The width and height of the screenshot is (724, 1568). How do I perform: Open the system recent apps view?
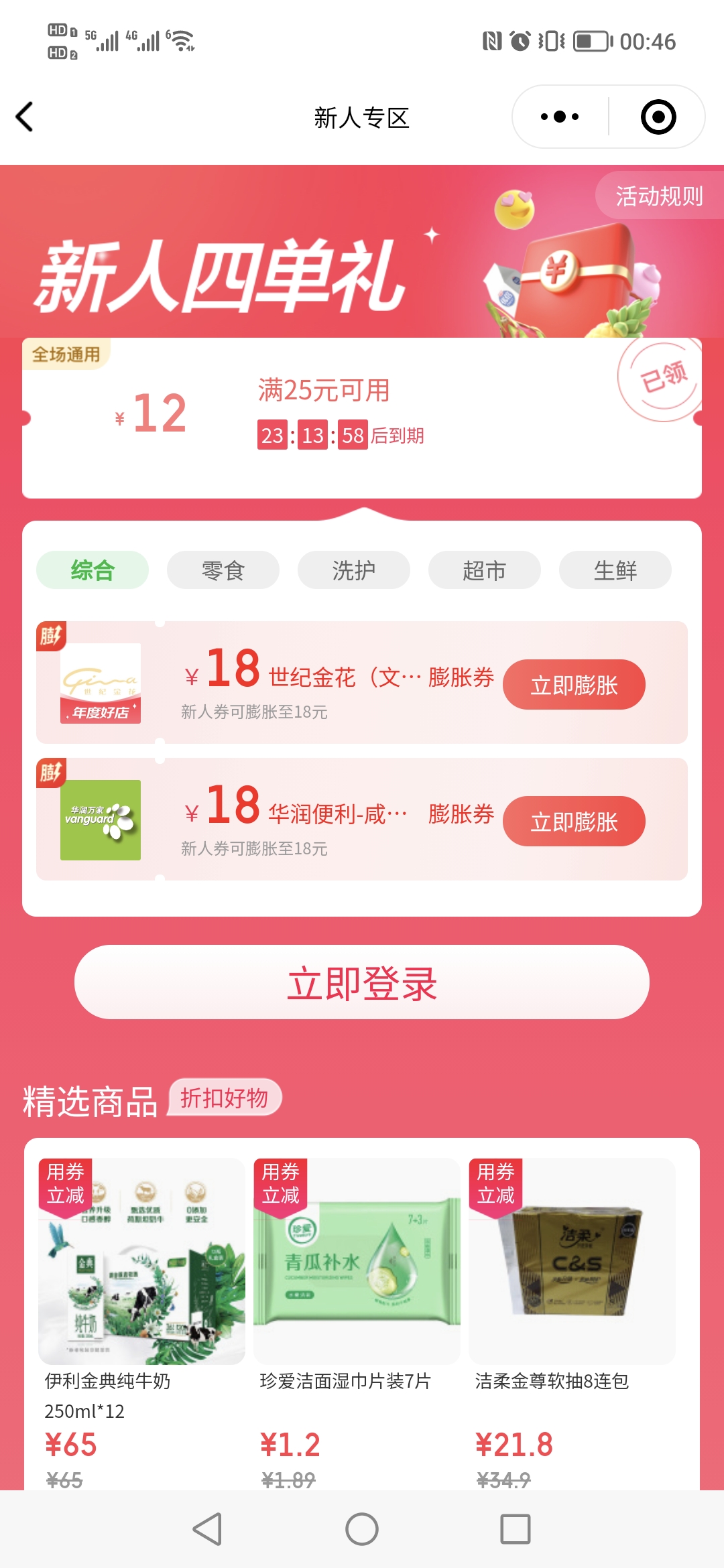(x=516, y=1529)
